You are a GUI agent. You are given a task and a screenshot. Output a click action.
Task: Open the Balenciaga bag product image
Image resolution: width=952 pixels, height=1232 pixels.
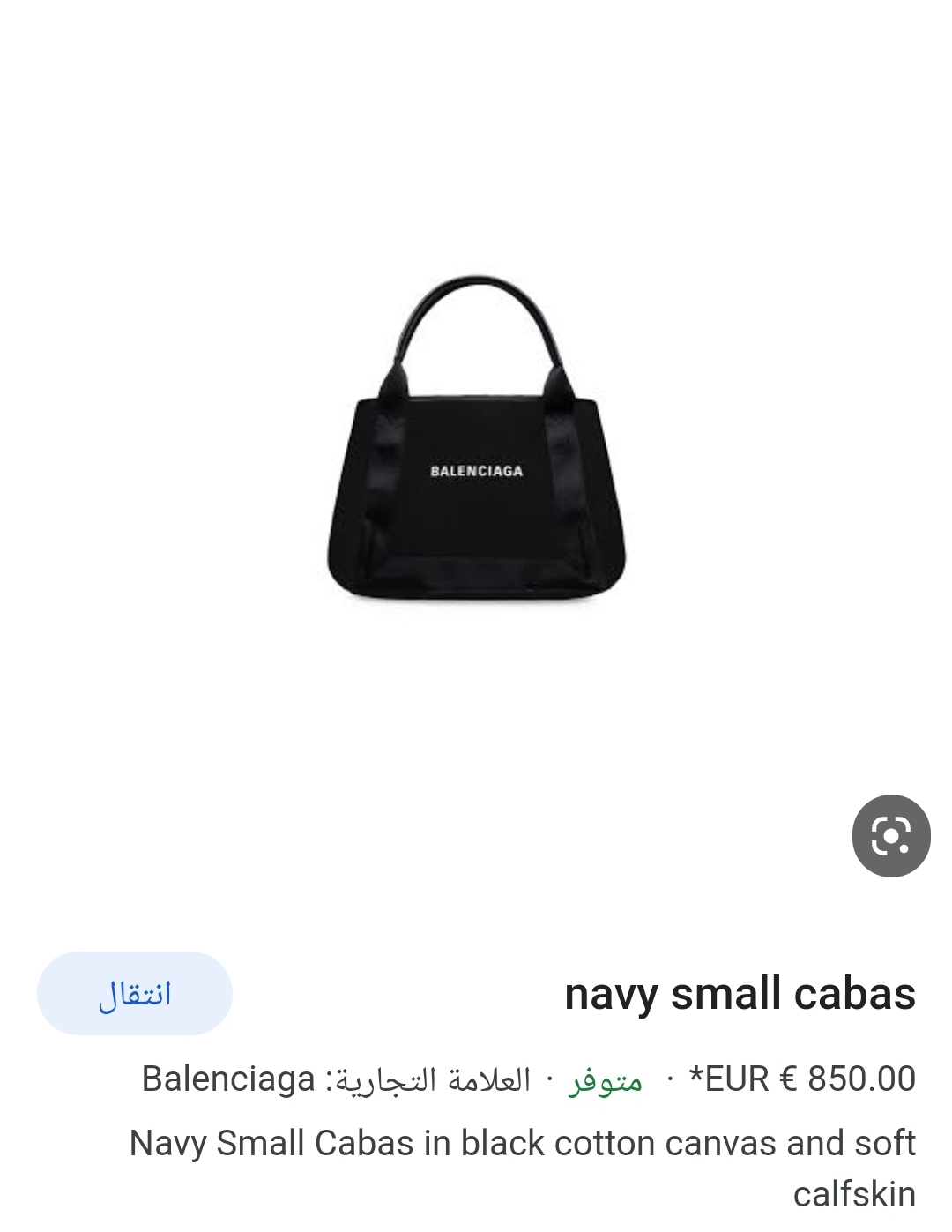(x=476, y=441)
